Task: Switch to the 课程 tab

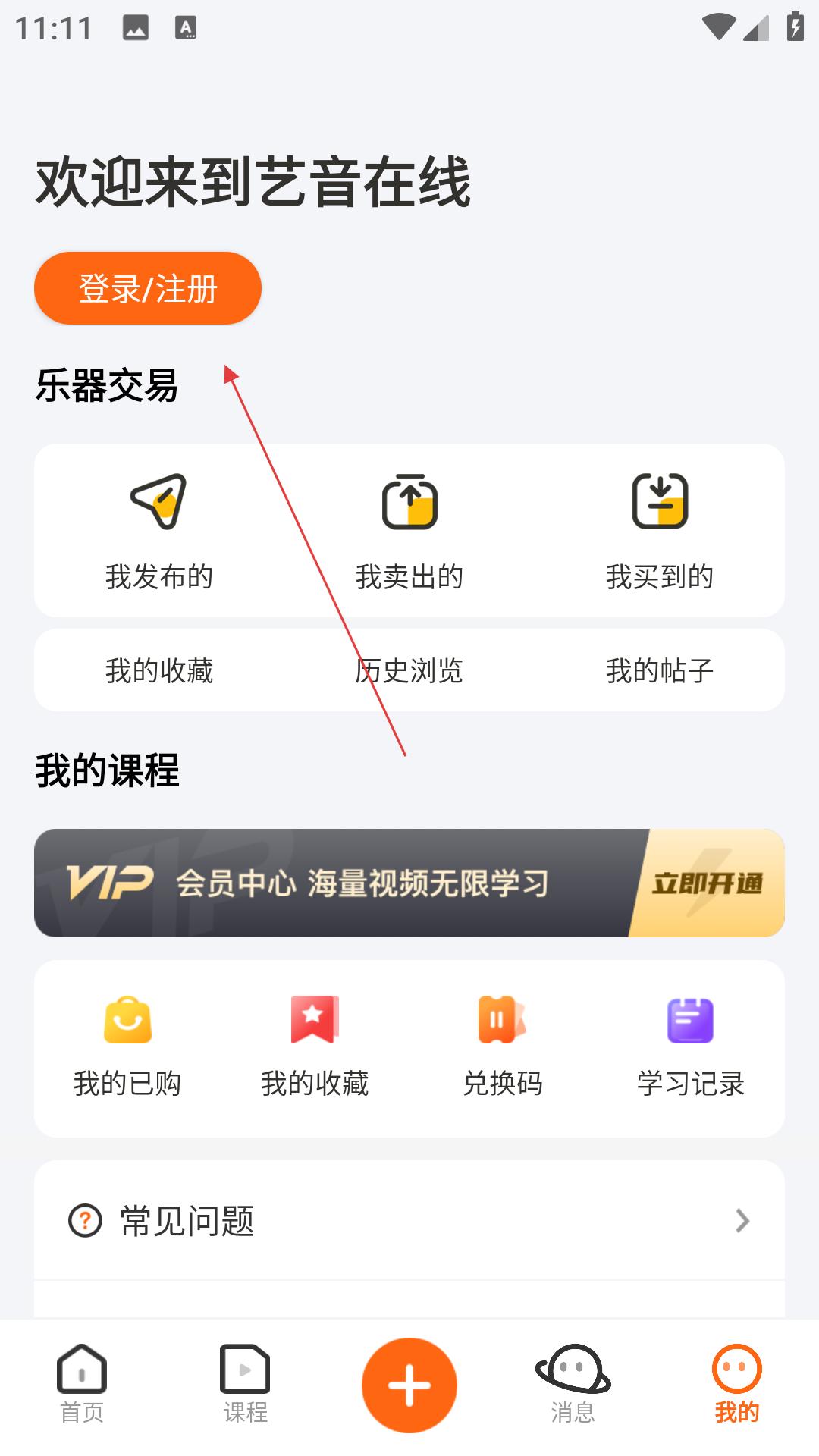Action: click(x=246, y=1385)
